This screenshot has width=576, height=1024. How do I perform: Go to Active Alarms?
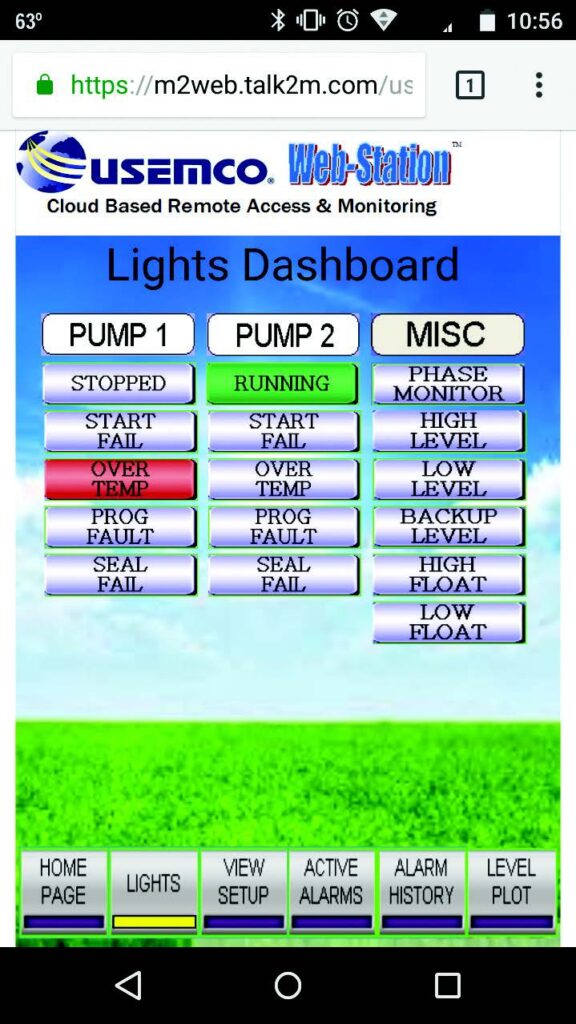(332, 891)
